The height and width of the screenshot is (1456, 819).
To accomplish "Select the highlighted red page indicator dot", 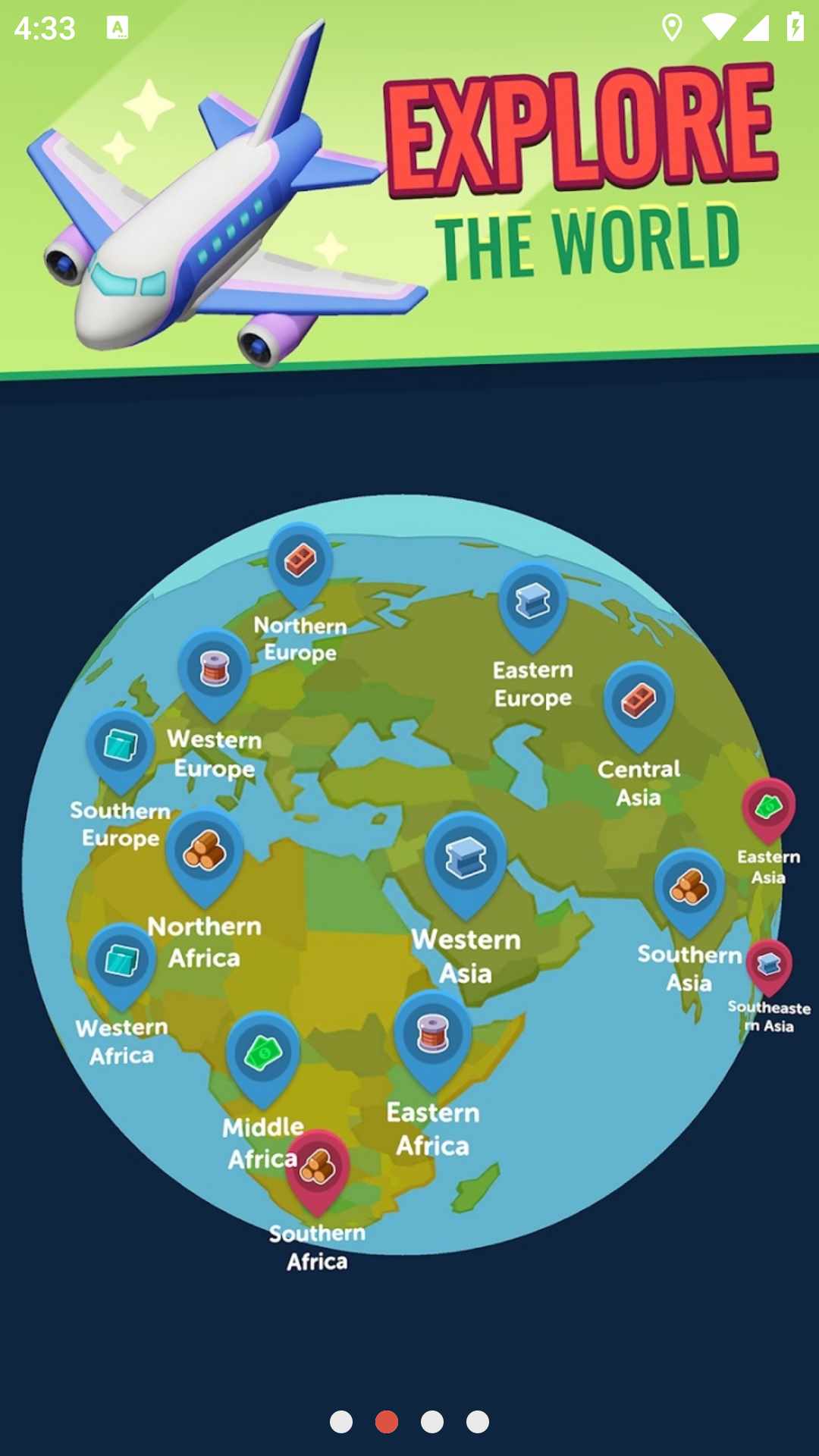I will point(387,1422).
